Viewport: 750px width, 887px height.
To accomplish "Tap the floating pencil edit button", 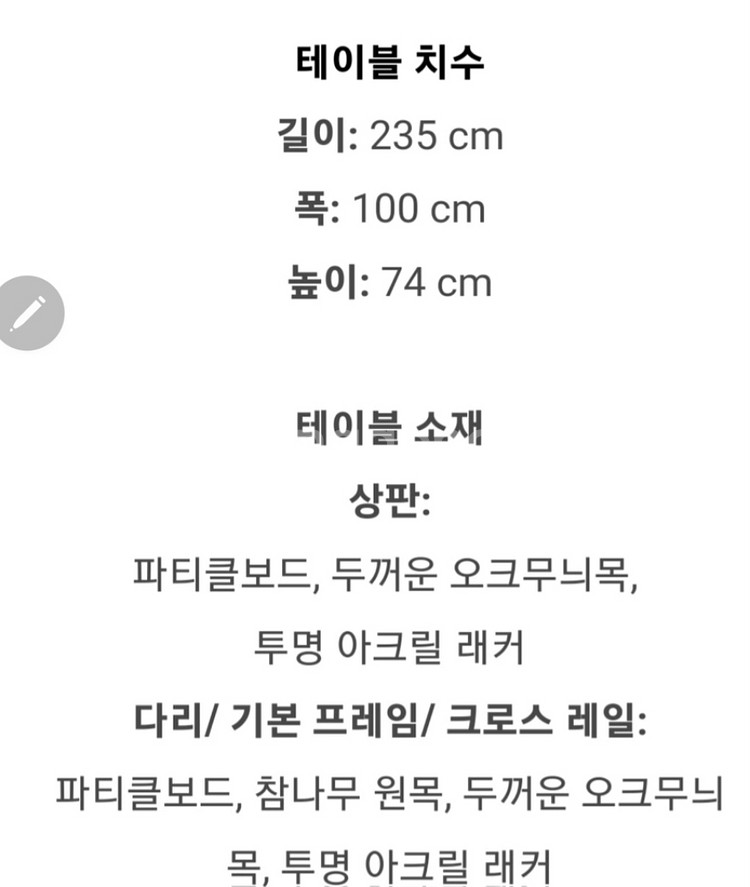I will pos(26,313).
